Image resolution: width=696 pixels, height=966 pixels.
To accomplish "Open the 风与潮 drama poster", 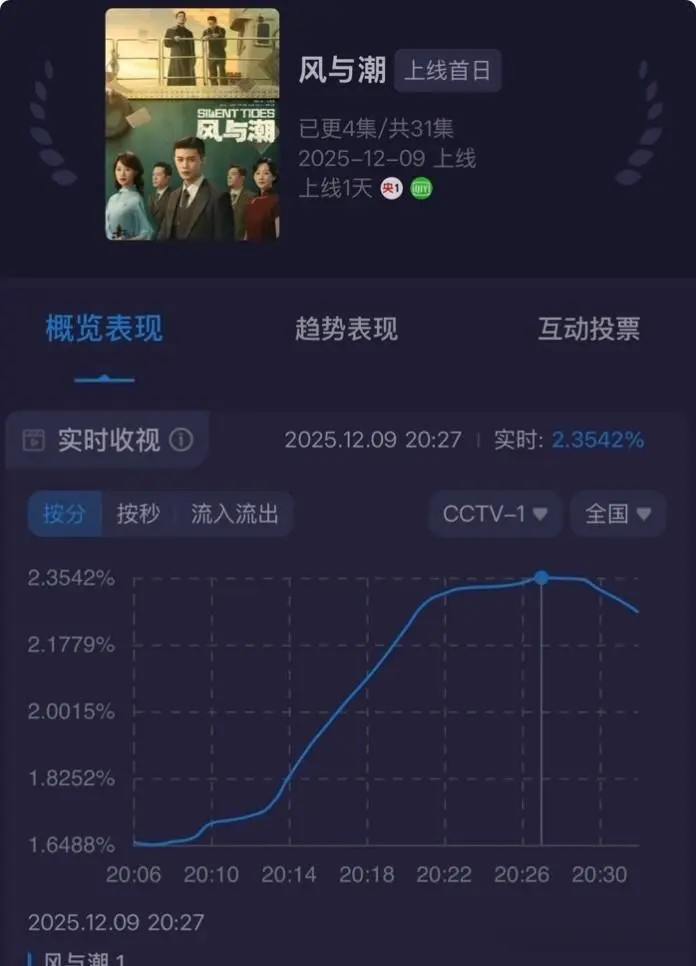I will click(192, 124).
